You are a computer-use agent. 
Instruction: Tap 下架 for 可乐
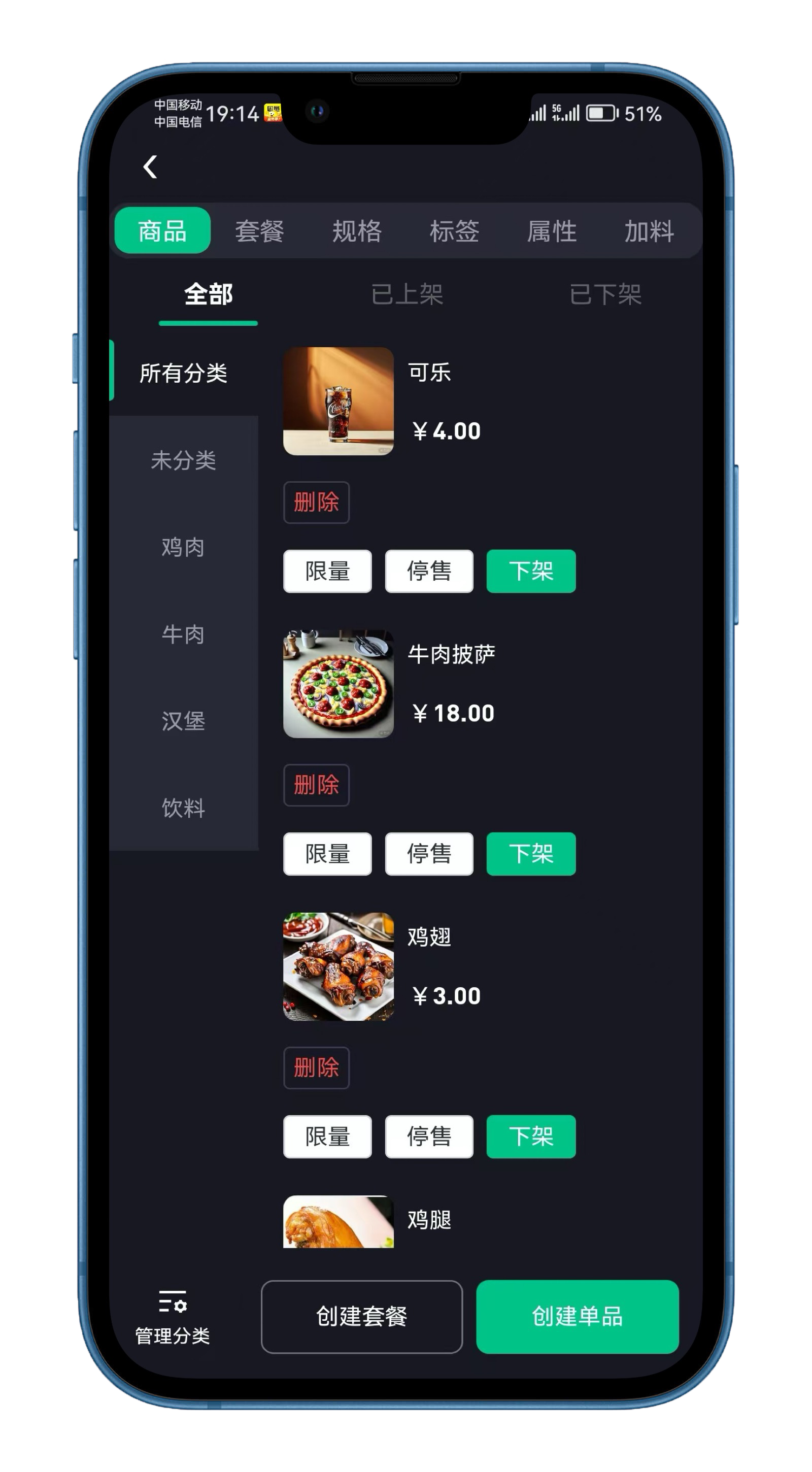tap(530, 571)
